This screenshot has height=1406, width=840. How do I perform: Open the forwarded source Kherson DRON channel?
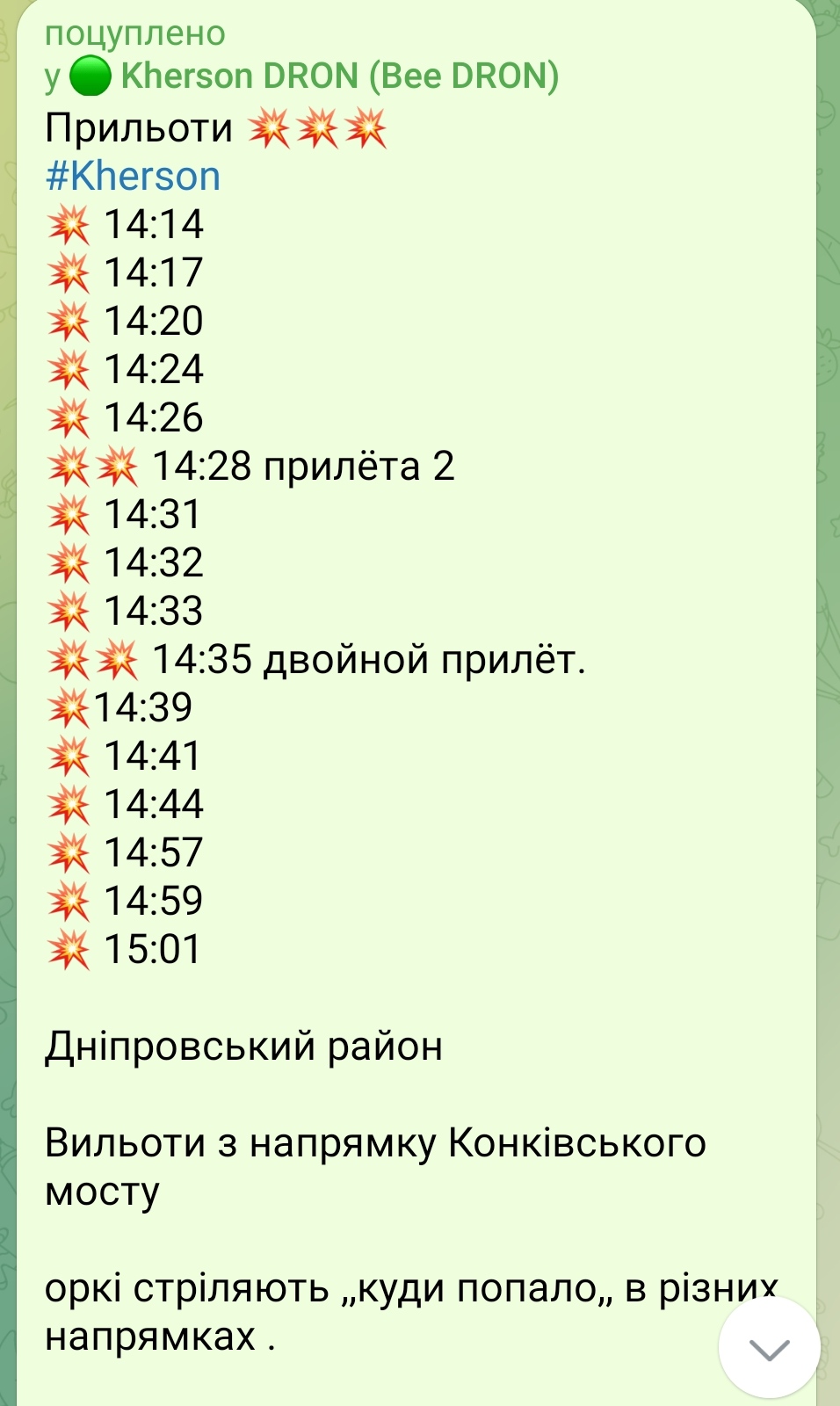pos(338,76)
